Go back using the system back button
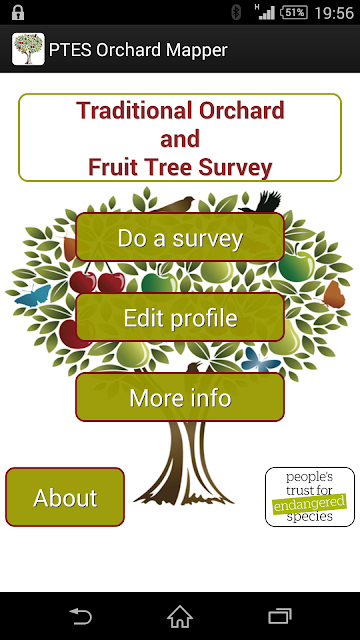 click(80, 616)
